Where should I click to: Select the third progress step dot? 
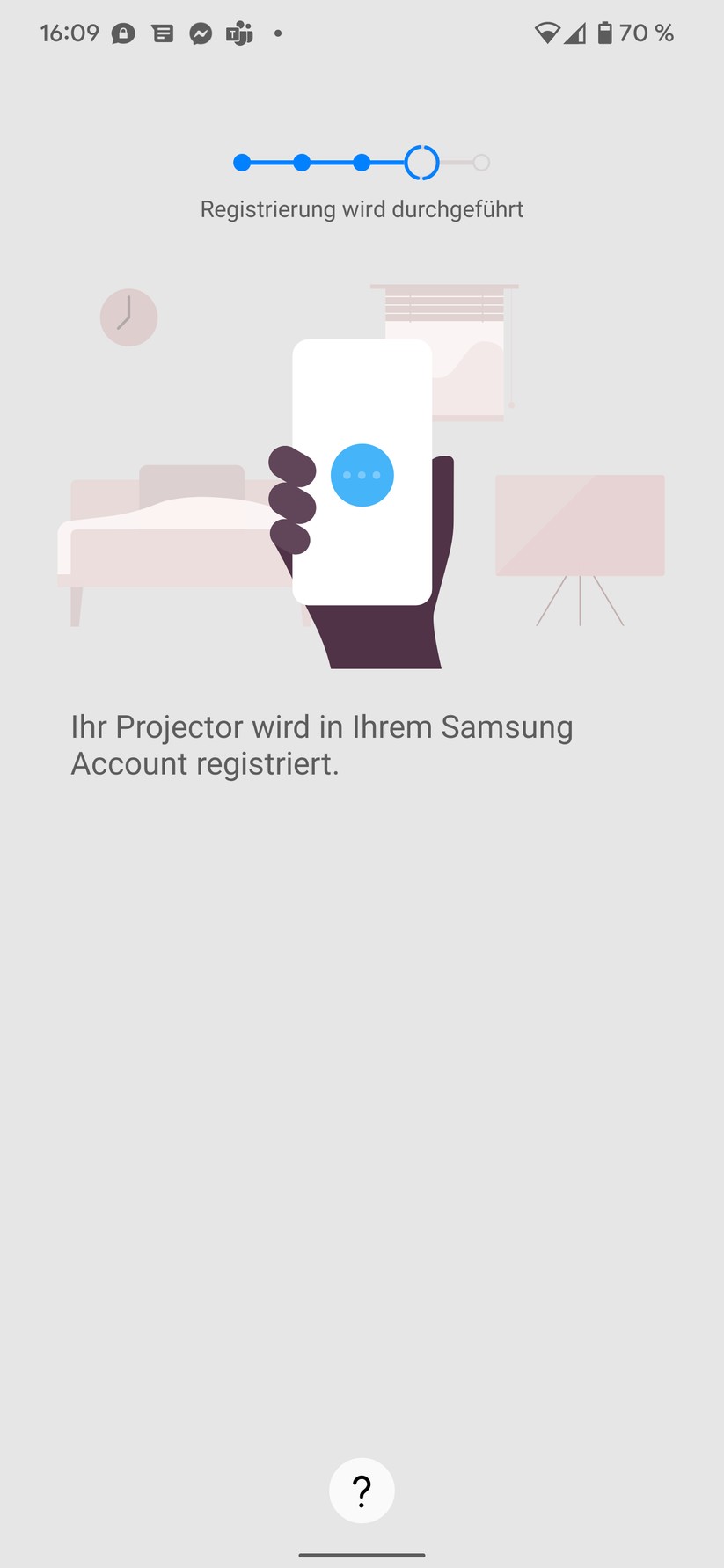point(362,162)
